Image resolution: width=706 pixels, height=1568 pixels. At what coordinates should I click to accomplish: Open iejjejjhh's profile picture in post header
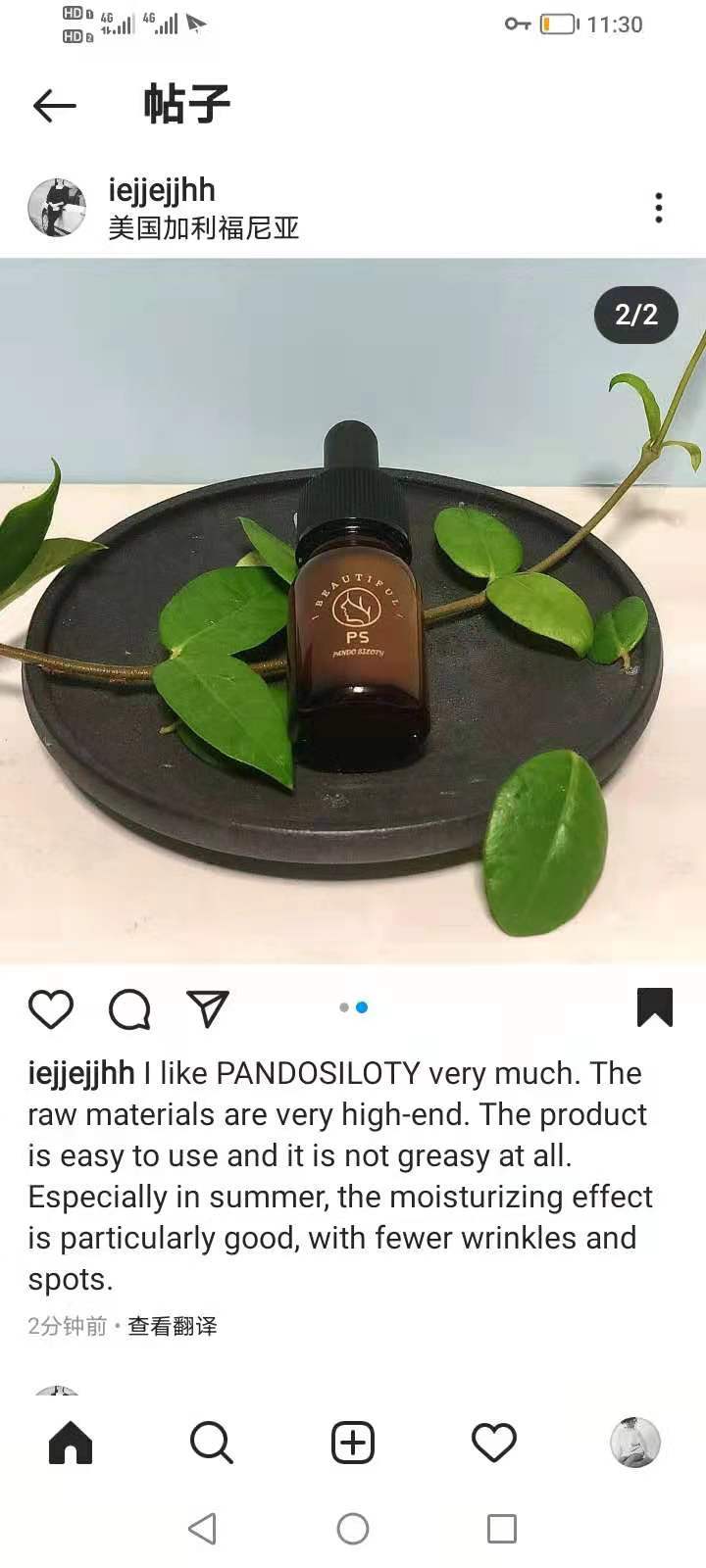[56, 208]
